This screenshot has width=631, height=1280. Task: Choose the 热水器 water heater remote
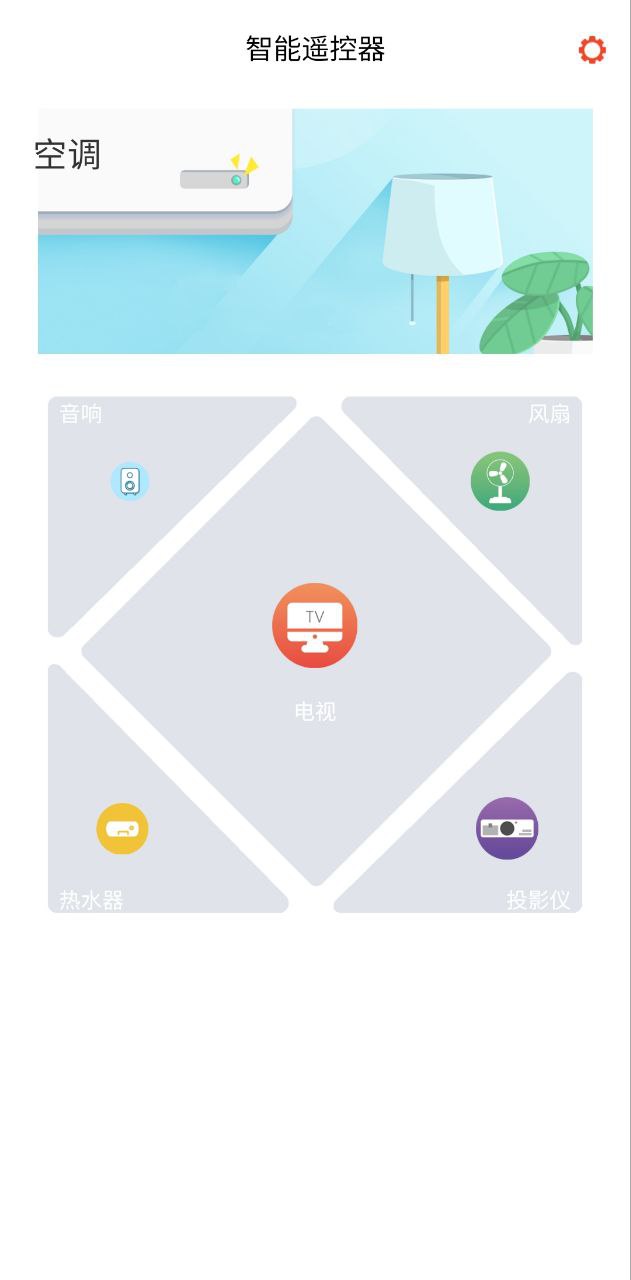(x=122, y=829)
